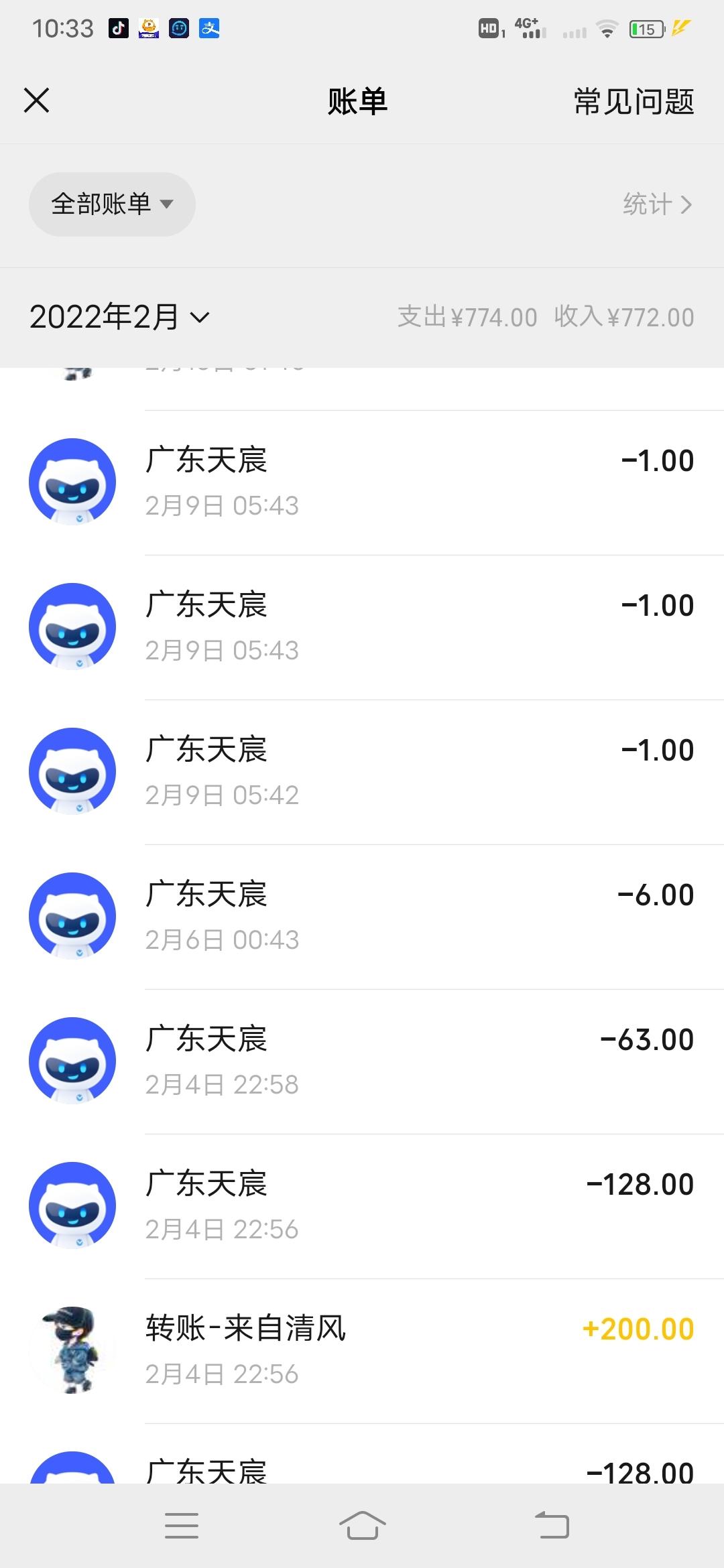This screenshot has height=1568, width=724.
Task: View 广东天宸 bill from 2月9日 05:42
Action: point(362,772)
